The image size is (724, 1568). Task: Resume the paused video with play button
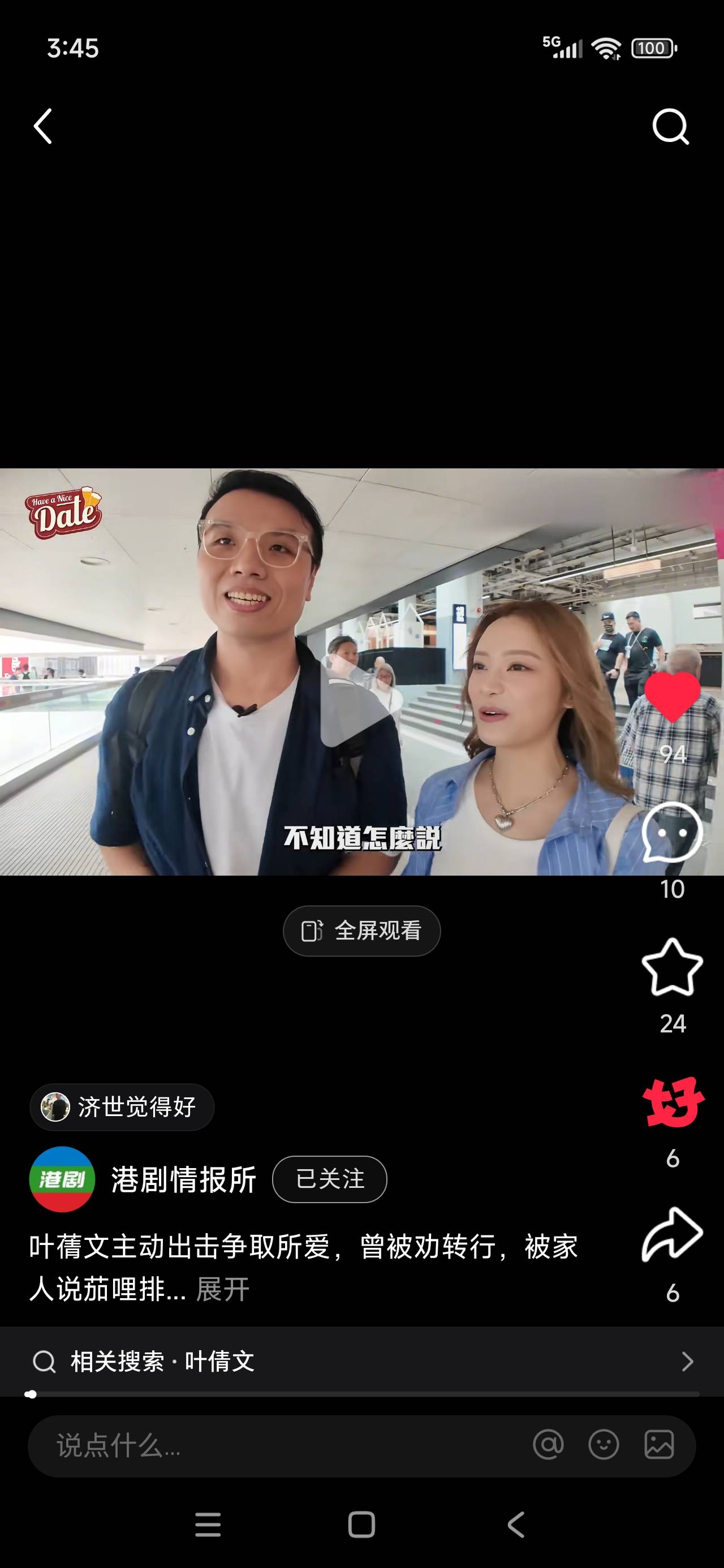(359, 700)
